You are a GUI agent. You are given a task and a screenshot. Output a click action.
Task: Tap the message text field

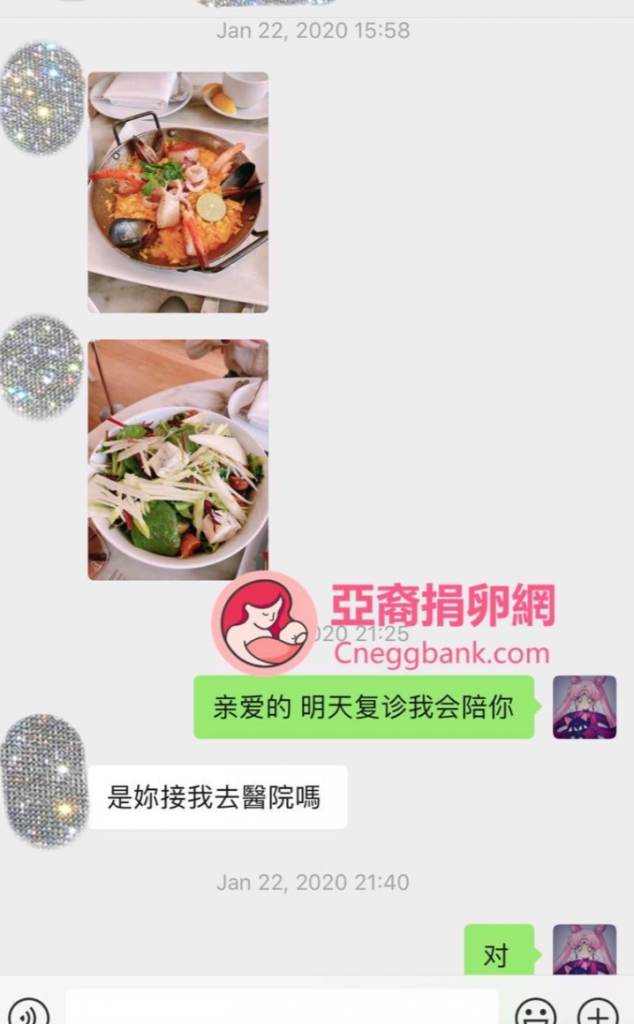click(282, 1008)
